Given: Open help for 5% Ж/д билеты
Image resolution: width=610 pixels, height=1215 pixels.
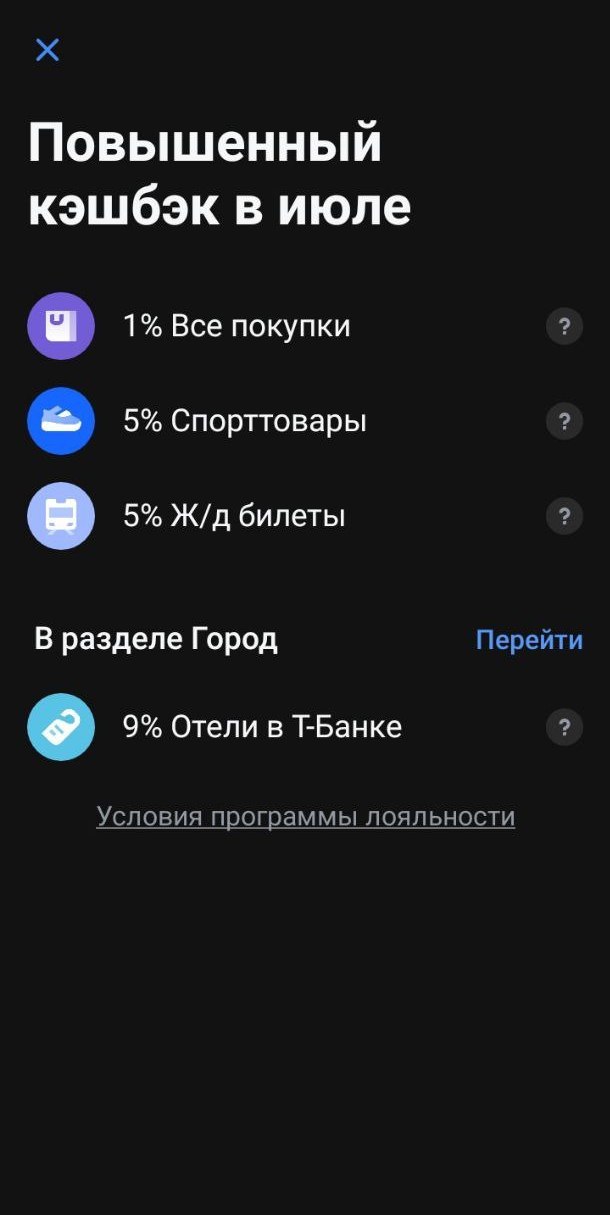Looking at the screenshot, I should click(x=564, y=516).
